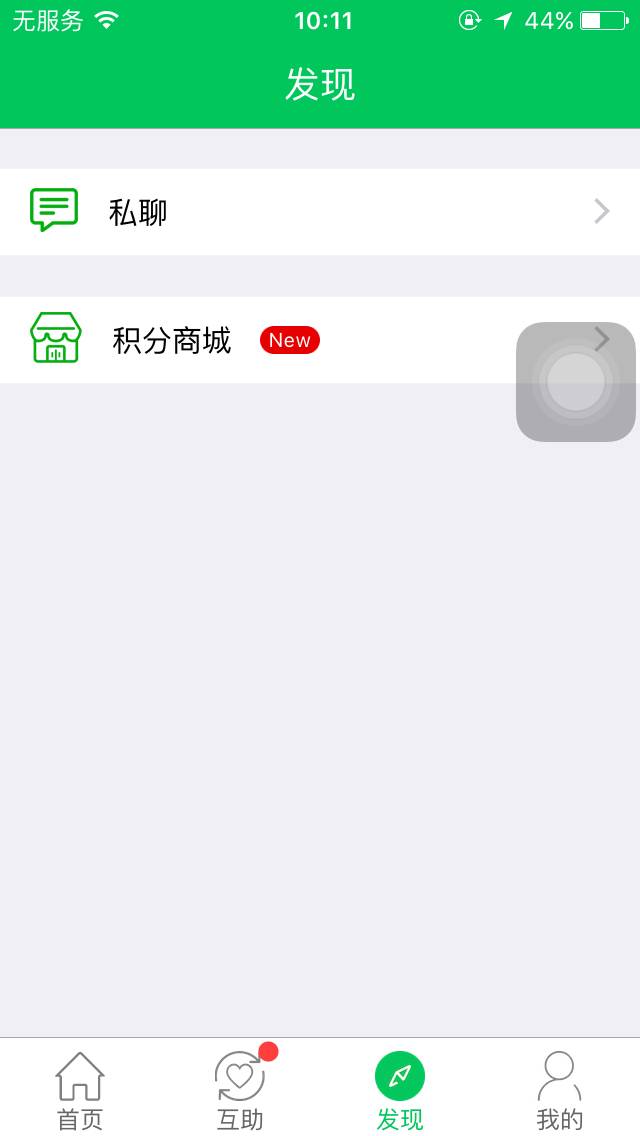This screenshot has width=640, height=1136.
Task: Go to the 我的 profile tab
Action: 559,1090
